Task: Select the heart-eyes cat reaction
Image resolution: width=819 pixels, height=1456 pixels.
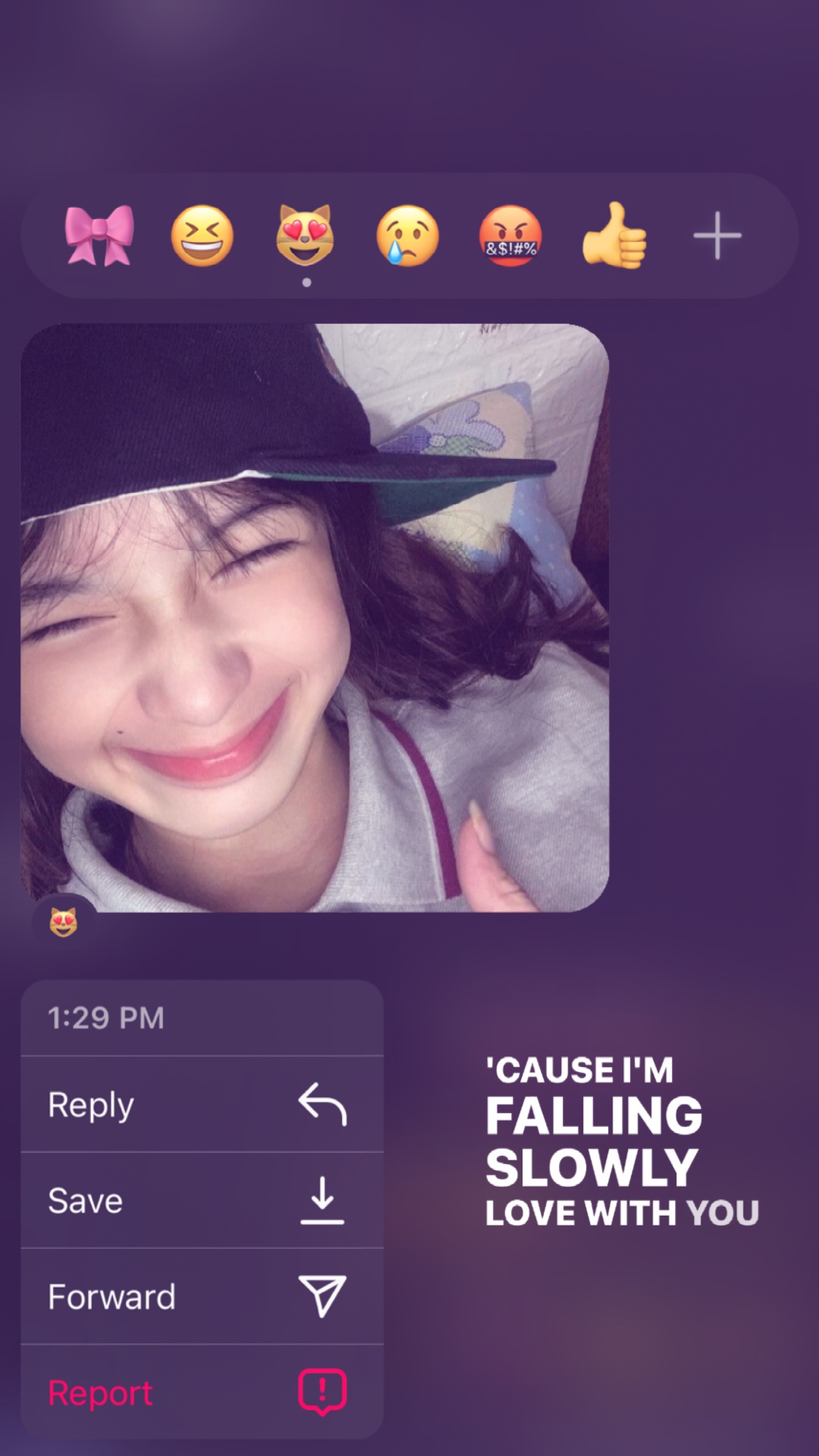Action: pyautogui.click(x=305, y=235)
